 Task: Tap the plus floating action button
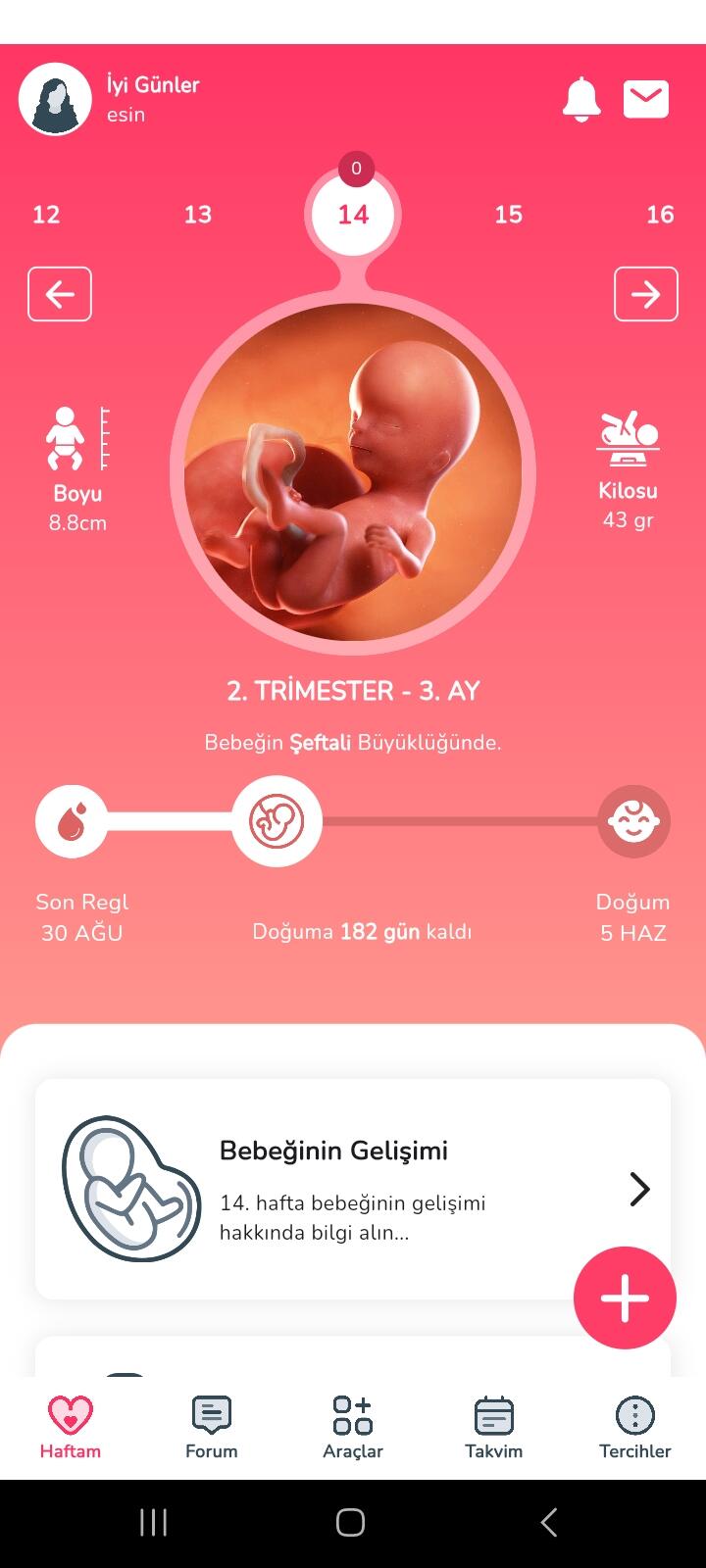625,1298
